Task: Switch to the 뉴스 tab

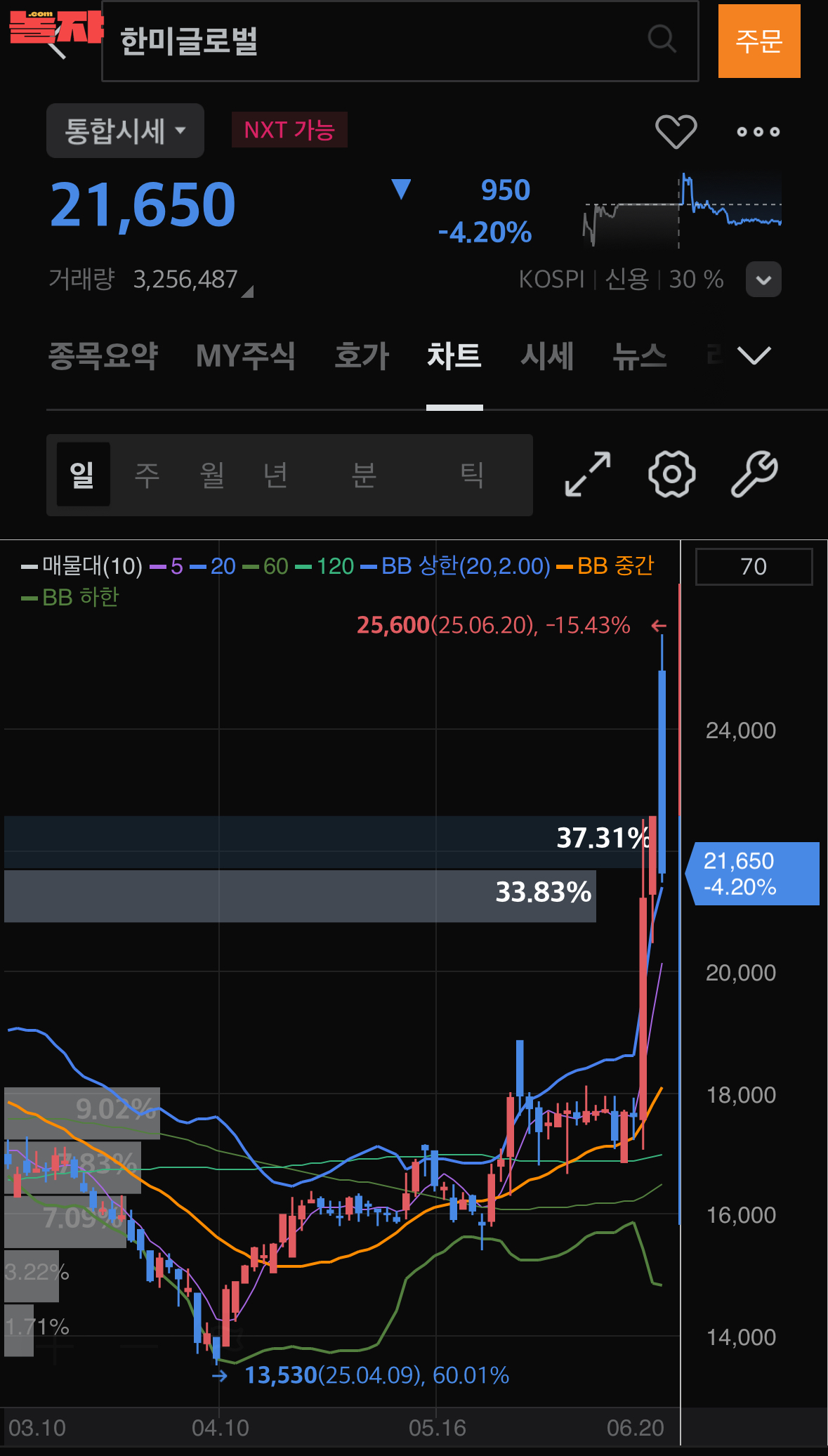Action: click(638, 355)
